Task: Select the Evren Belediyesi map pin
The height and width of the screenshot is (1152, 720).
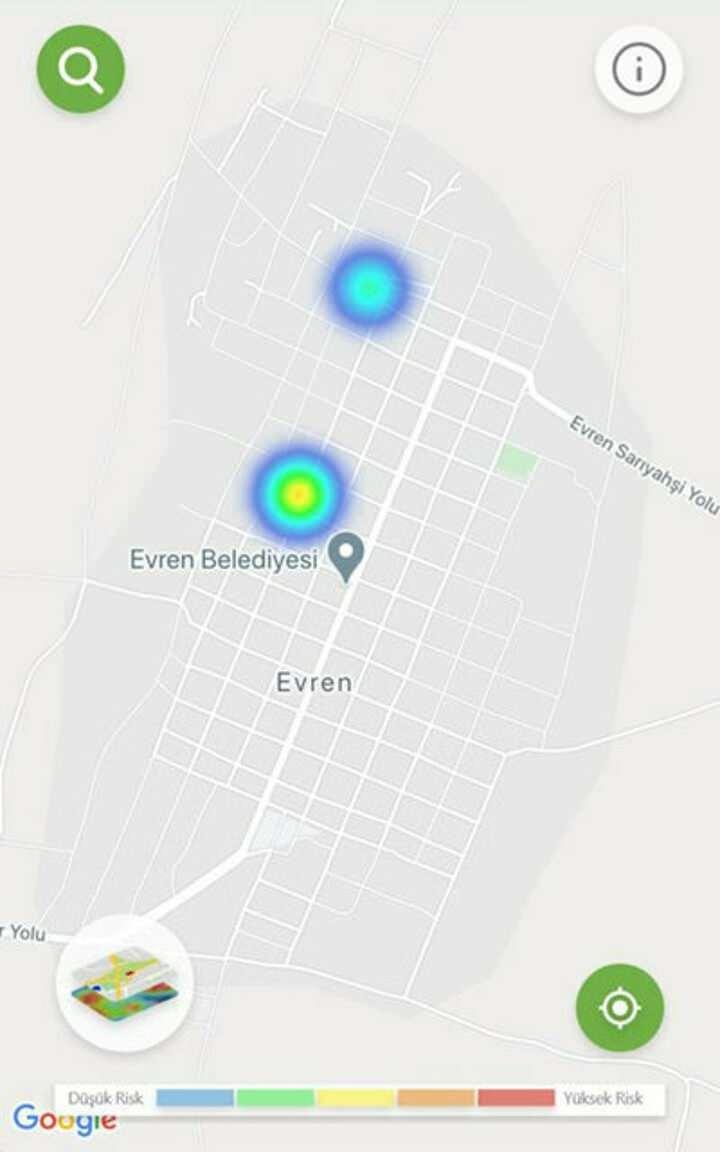Action: (x=347, y=555)
